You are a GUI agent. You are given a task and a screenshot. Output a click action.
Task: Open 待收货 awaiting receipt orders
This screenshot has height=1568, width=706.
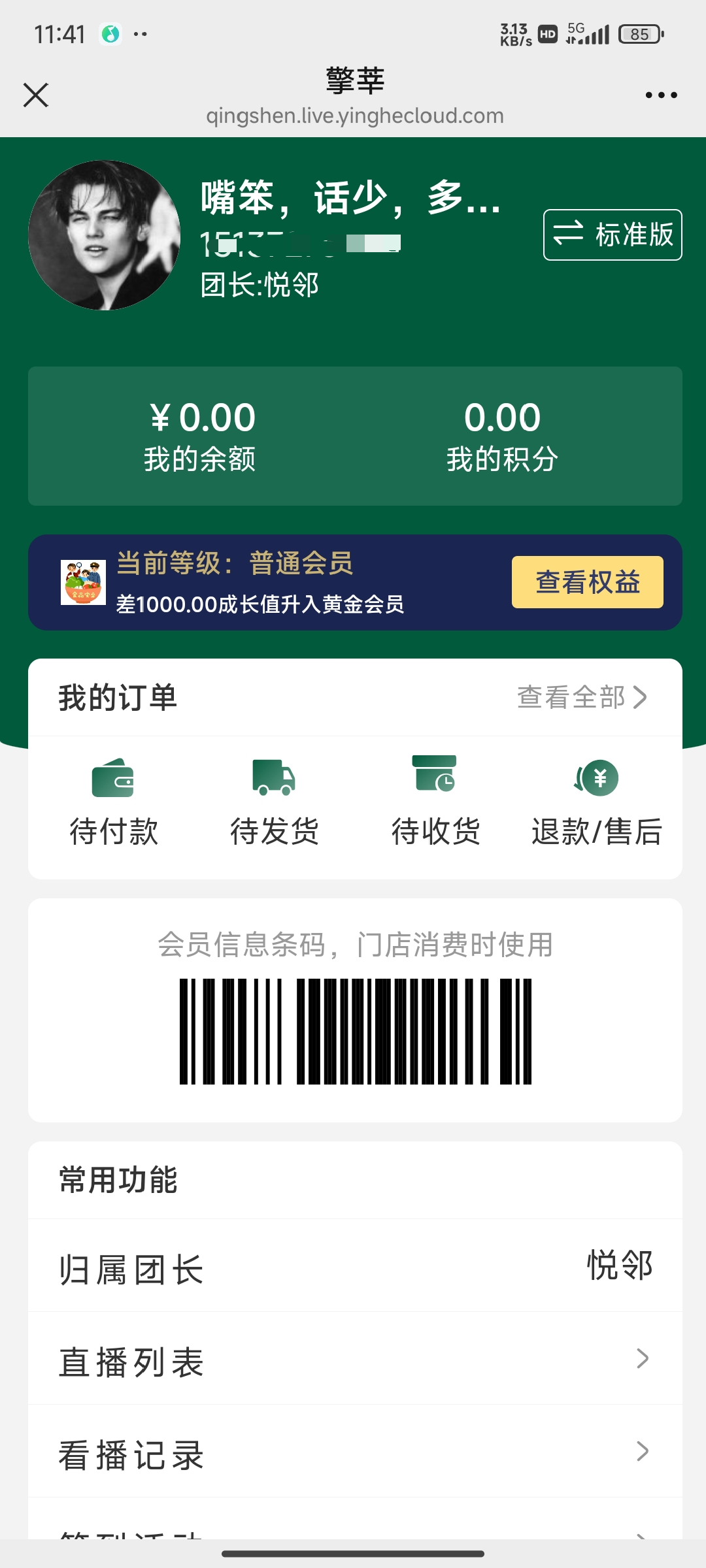(x=435, y=802)
